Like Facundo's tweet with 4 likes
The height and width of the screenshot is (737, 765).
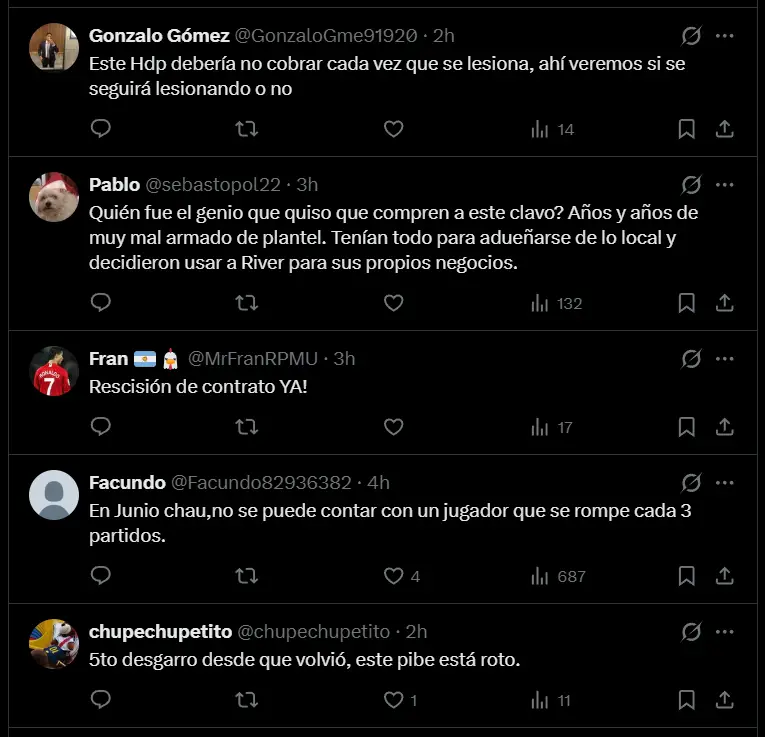click(x=394, y=576)
